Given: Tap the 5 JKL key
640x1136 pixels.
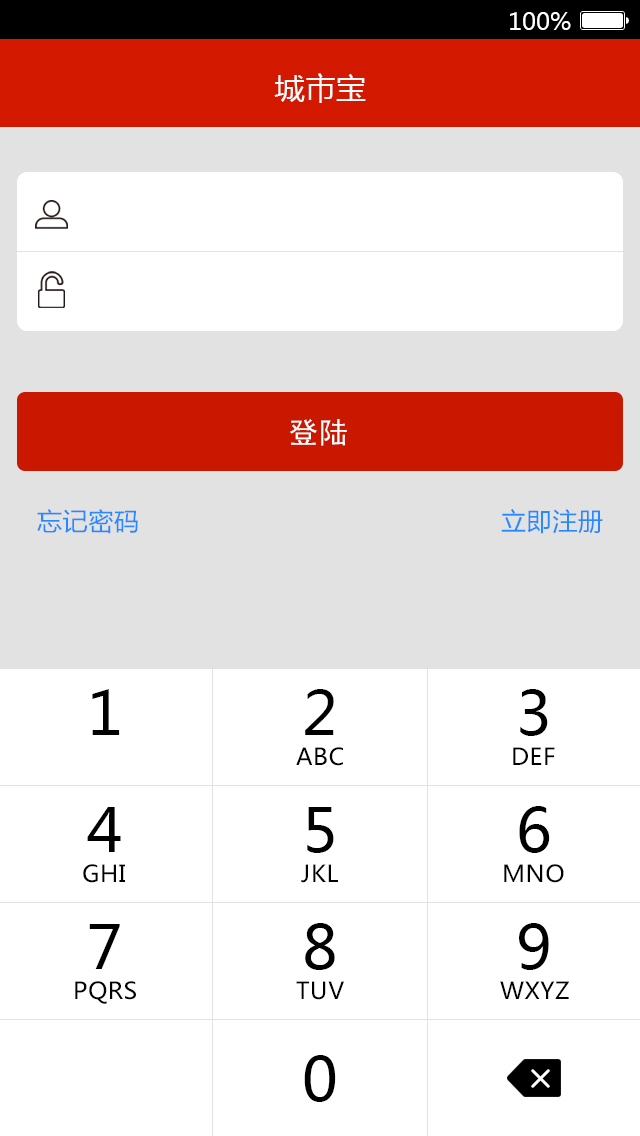Looking at the screenshot, I should 320,844.
